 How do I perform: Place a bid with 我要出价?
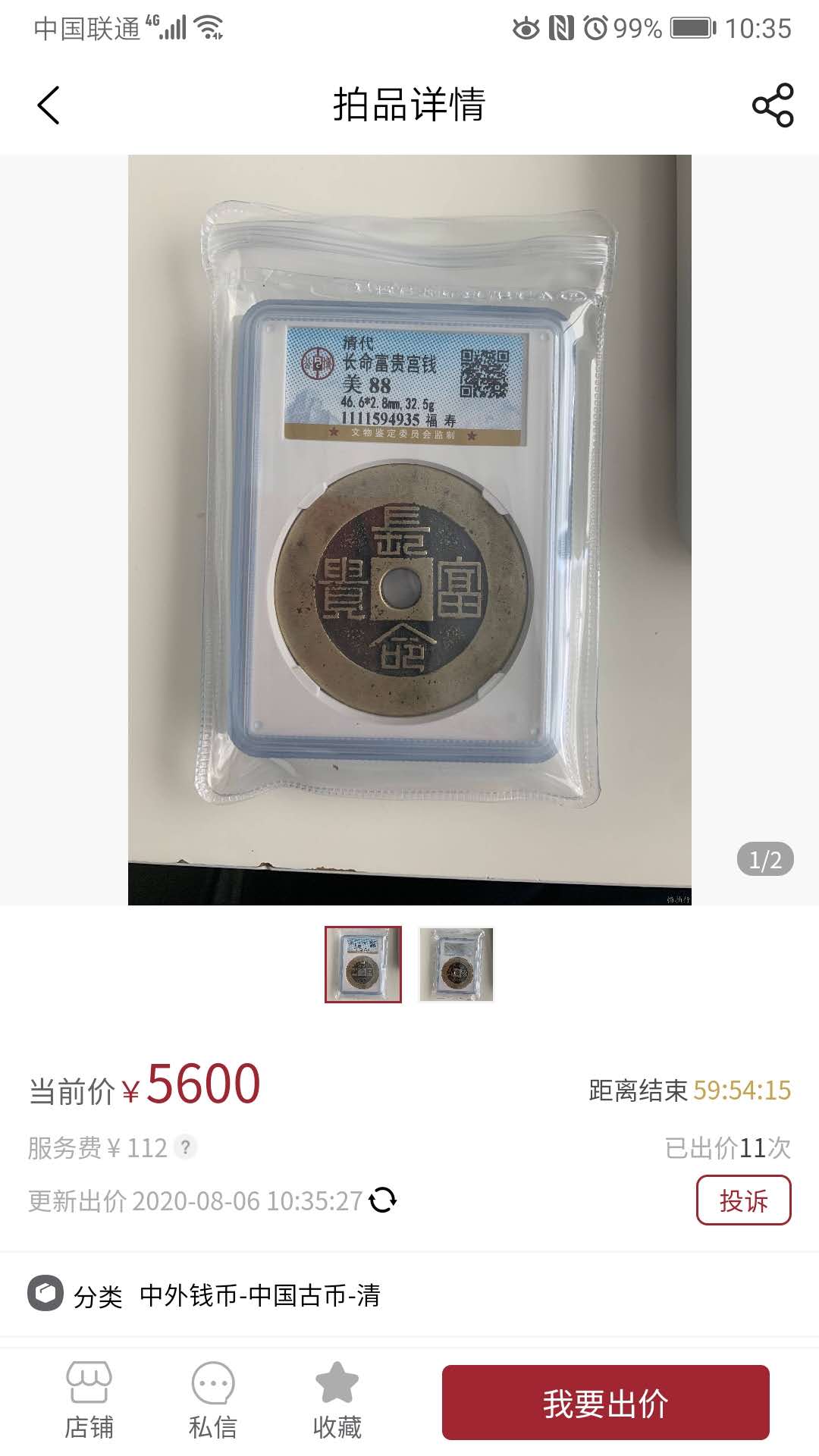[605, 1403]
